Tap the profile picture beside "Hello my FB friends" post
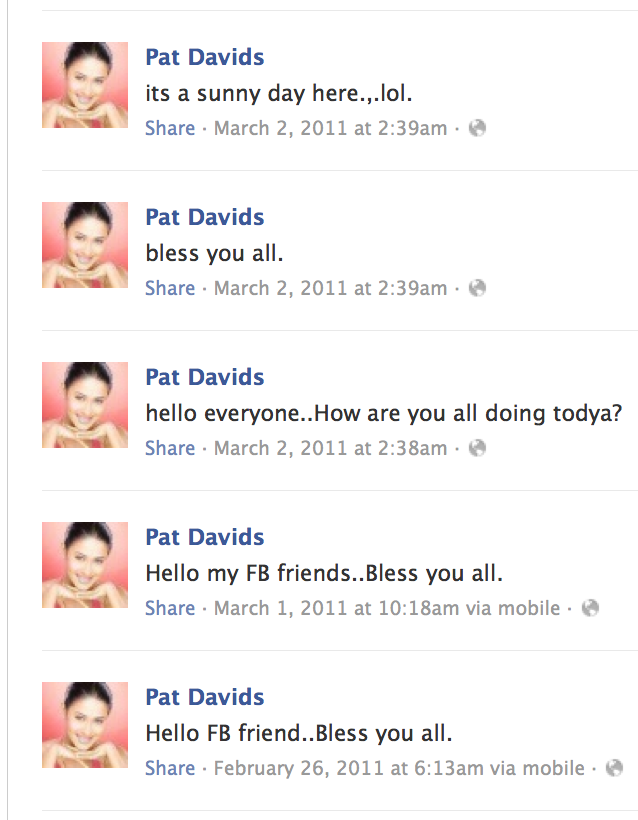Image resolution: width=638 pixels, height=820 pixels. pyautogui.click(x=85, y=565)
